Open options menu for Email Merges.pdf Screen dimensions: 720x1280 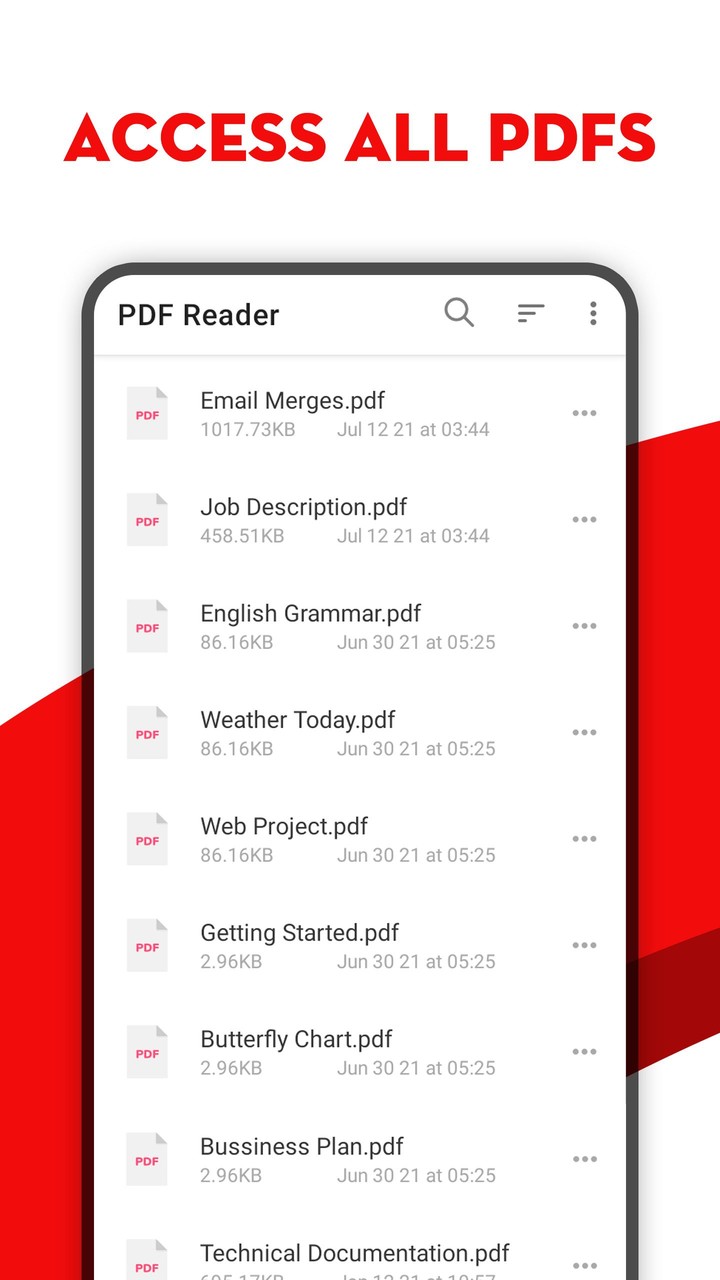click(x=585, y=413)
